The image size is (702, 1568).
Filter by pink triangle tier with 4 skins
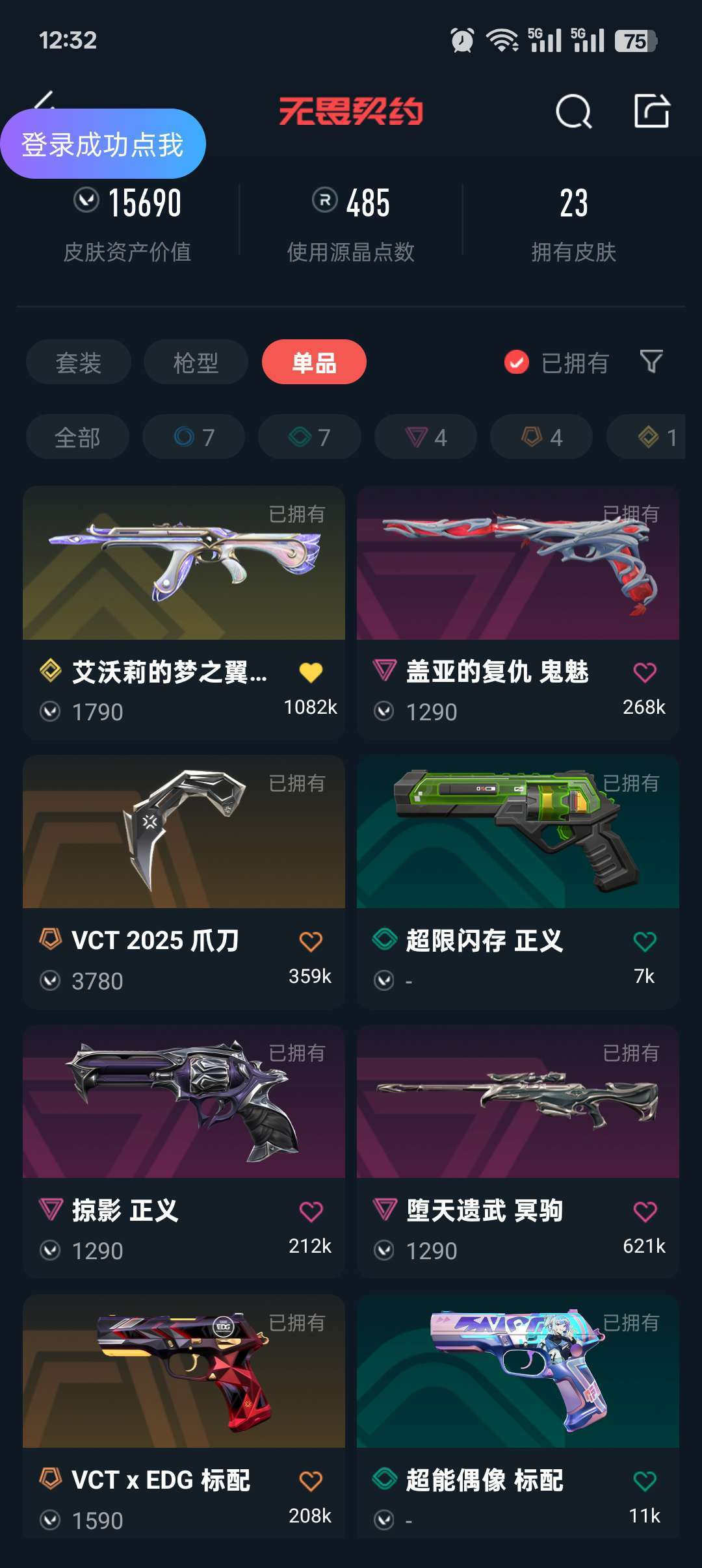click(x=426, y=437)
